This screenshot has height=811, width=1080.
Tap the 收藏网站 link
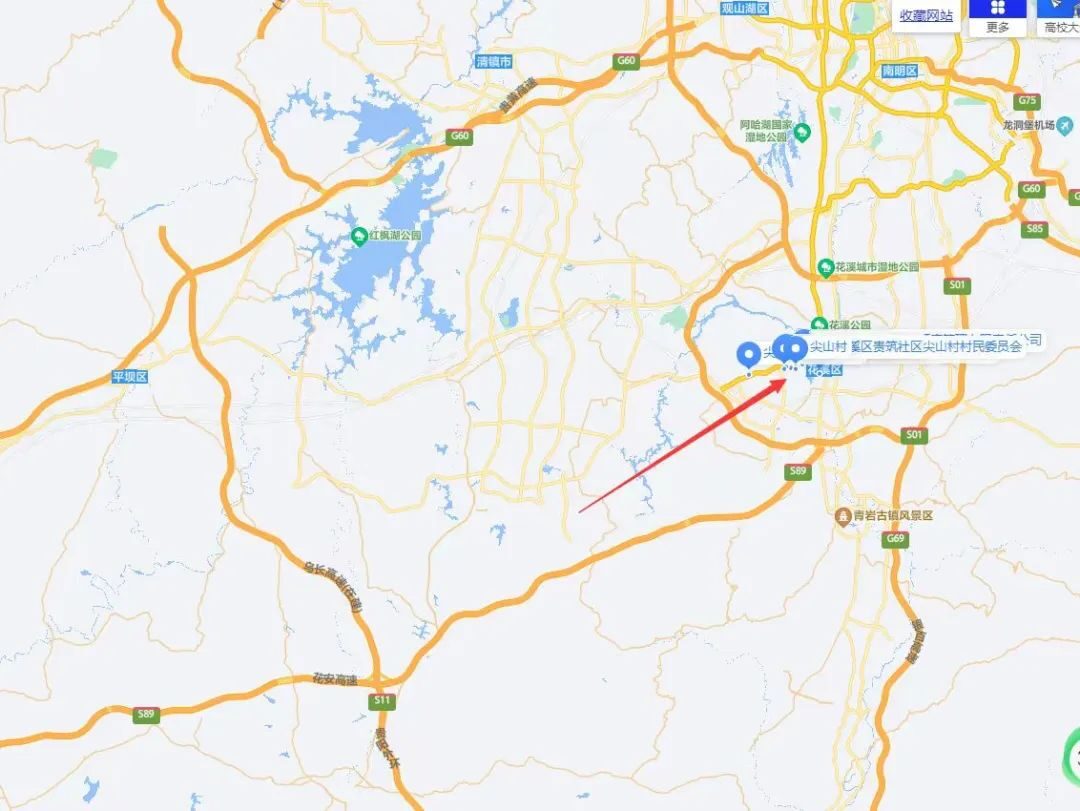pyautogui.click(x=926, y=15)
